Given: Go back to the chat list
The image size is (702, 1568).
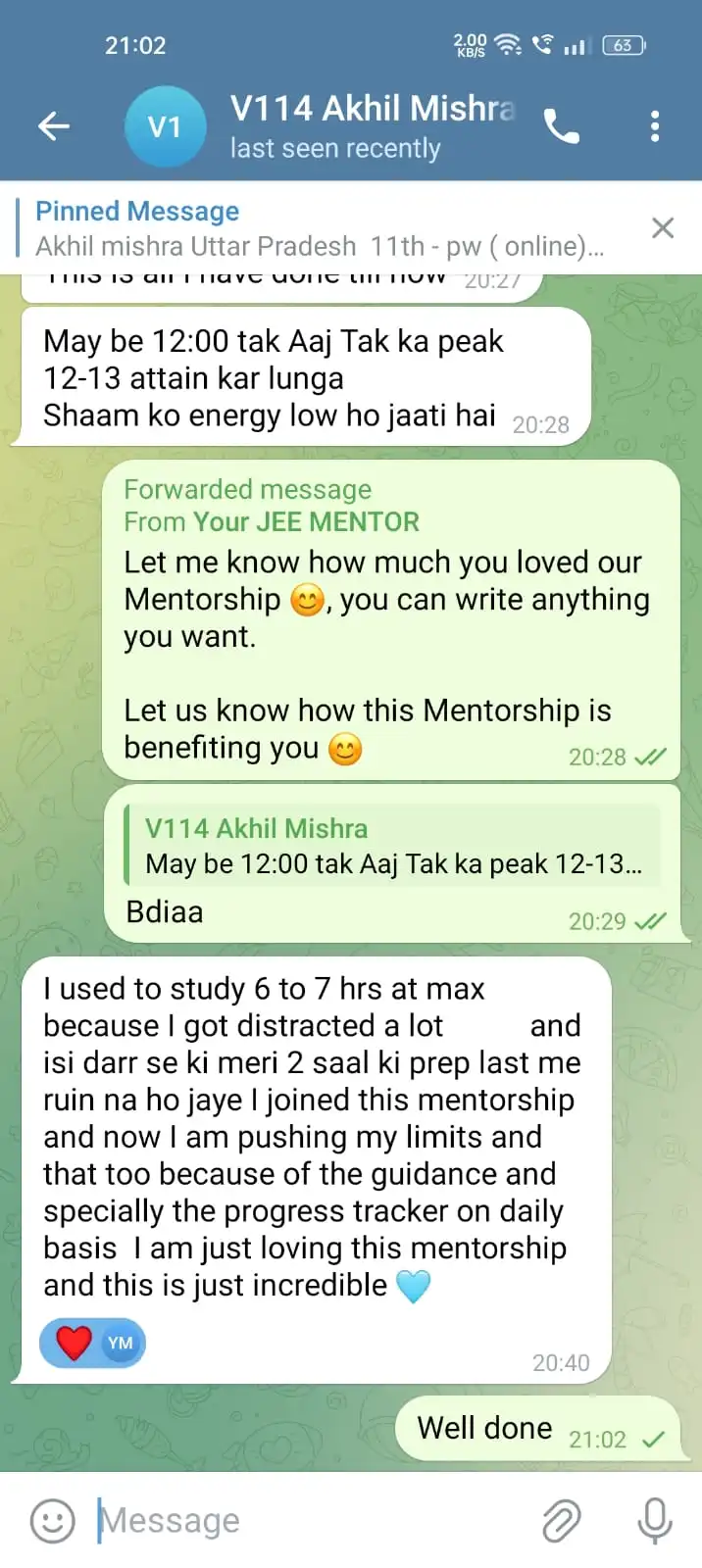Looking at the screenshot, I should pyautogui.click(x=54, y=125).
